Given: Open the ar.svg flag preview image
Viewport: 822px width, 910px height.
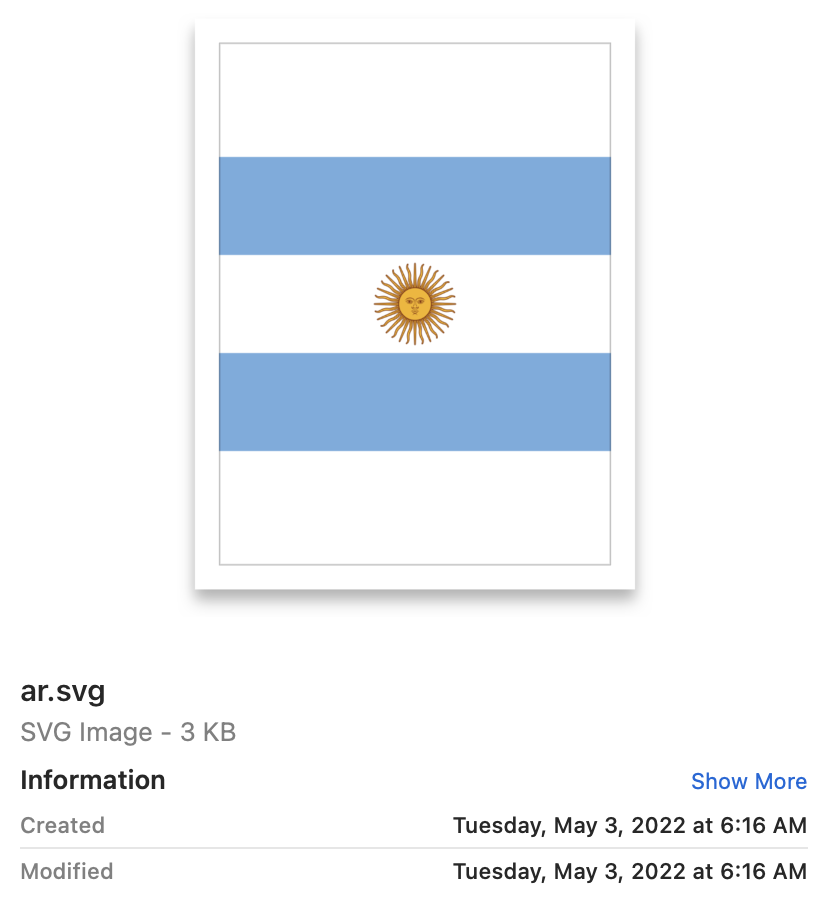Looking at the screenshot, I should 414,303.
